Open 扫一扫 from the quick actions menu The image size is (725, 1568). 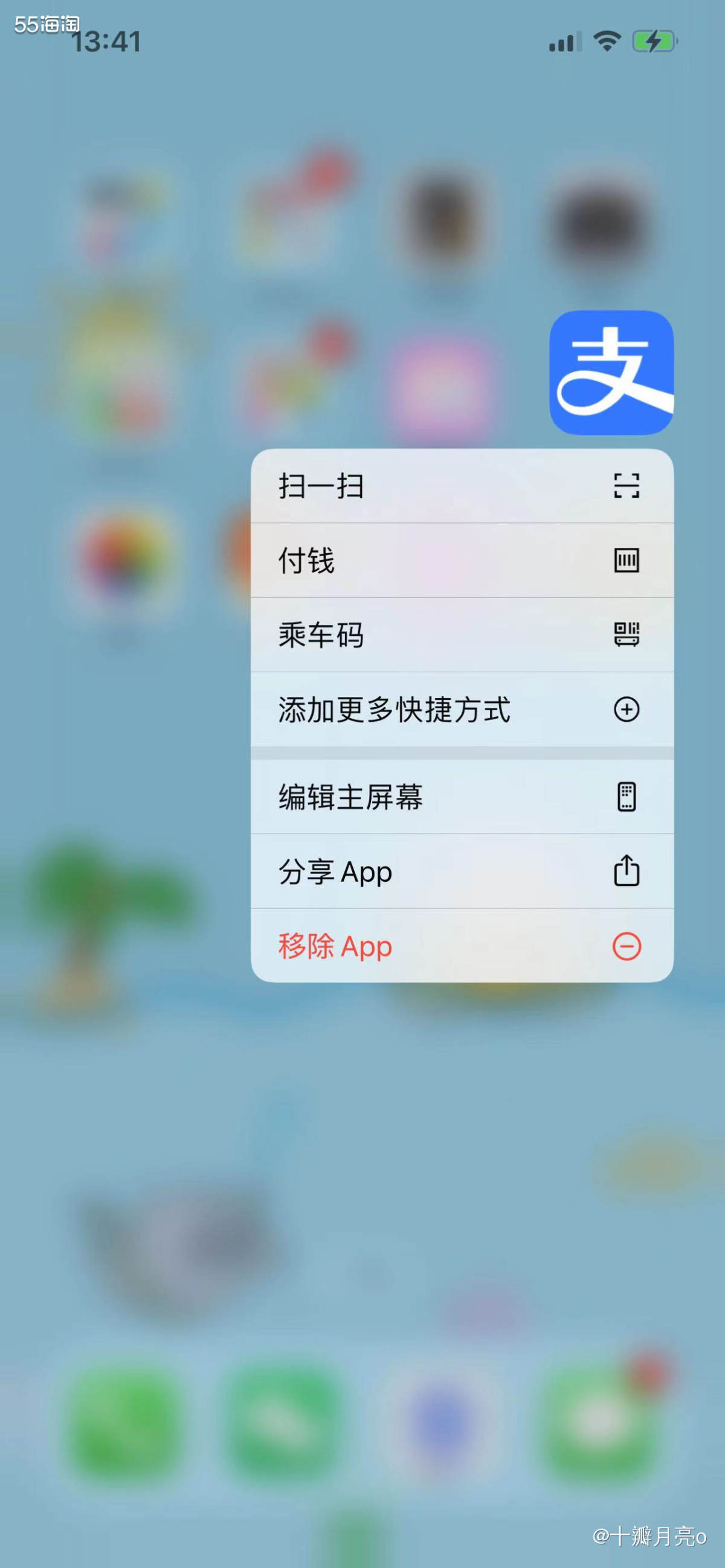coord(321,487)
